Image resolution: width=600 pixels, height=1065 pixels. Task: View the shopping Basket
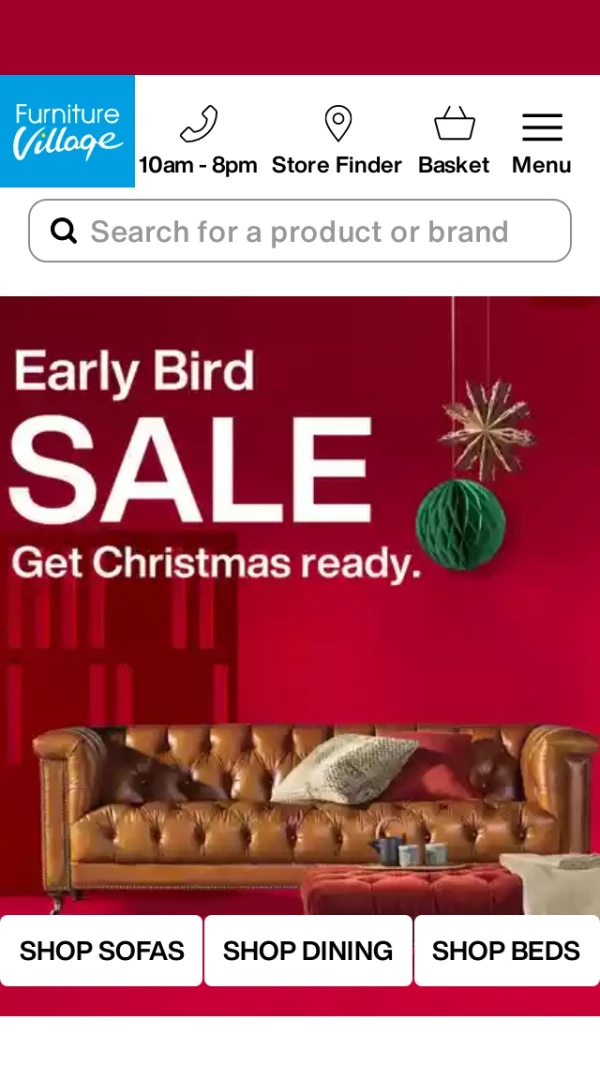454,140
